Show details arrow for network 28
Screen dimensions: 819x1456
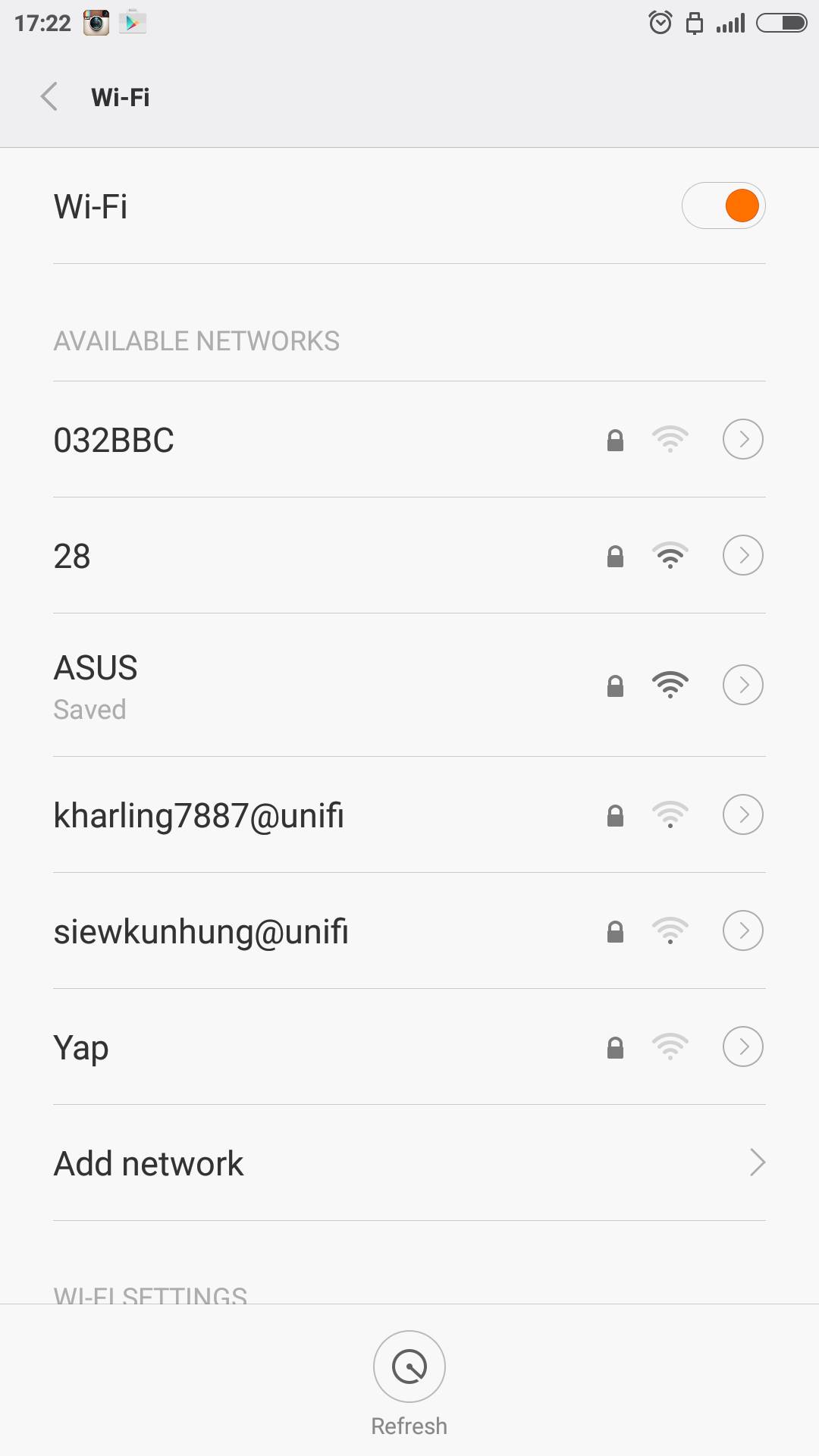click(x=743, y=555)
